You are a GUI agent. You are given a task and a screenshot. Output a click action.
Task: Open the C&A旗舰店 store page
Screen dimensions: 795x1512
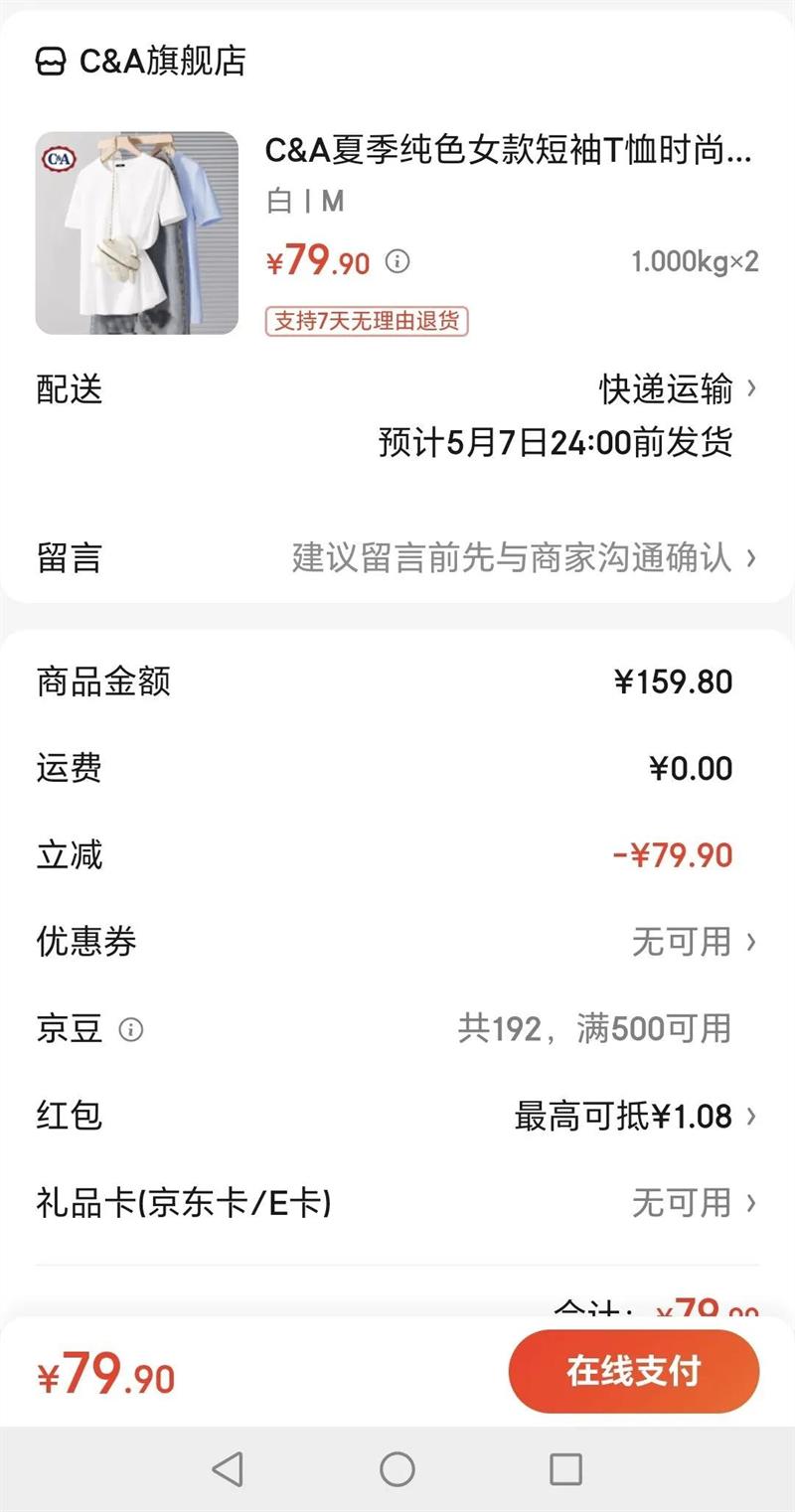click(x=141, y=62)
